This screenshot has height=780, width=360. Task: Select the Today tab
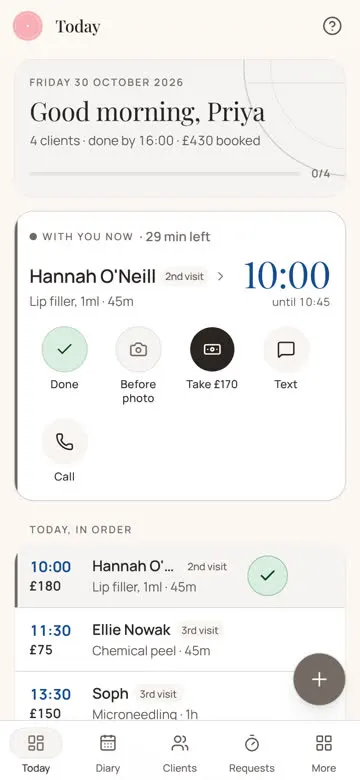pyautogui.click(x=36, y=753)
